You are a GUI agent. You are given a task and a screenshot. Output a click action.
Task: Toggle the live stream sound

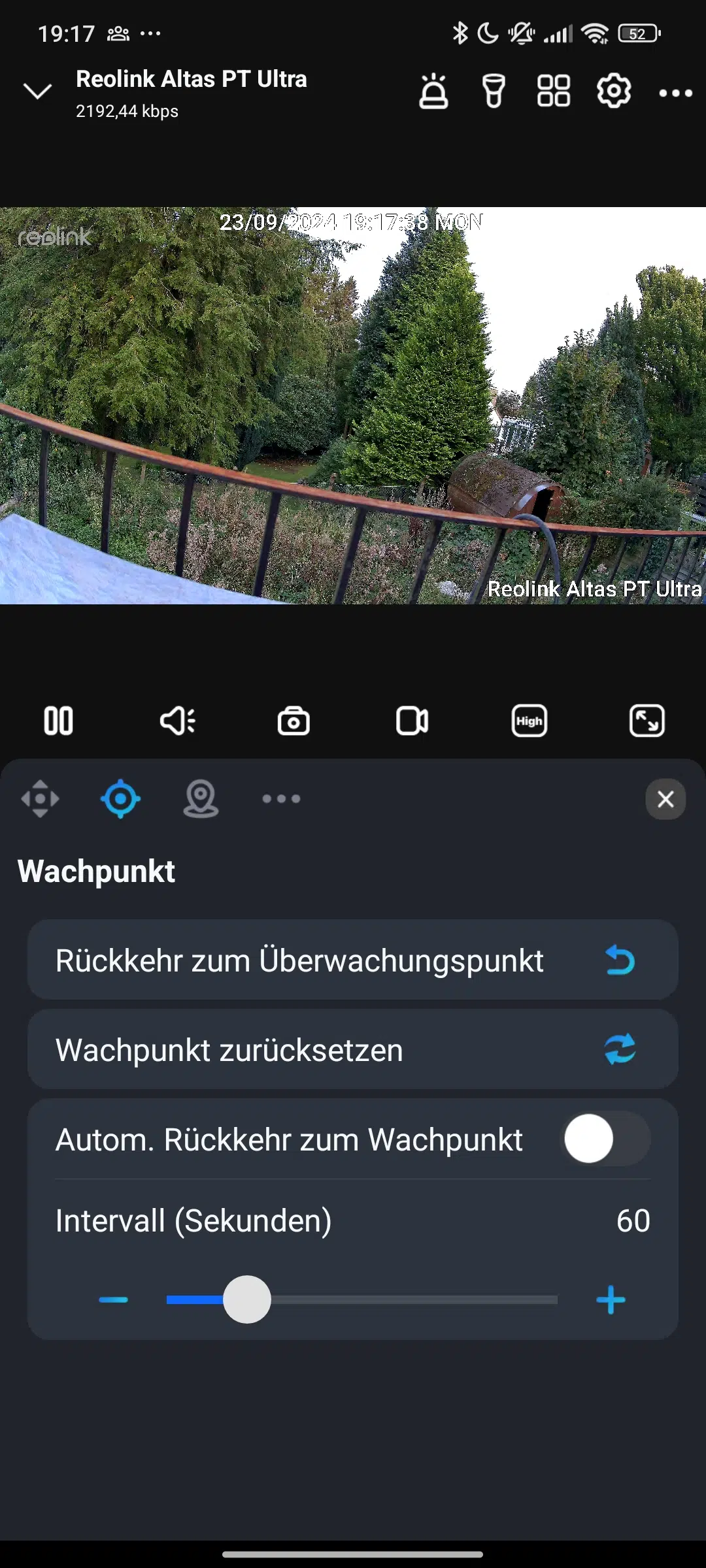tap(177, 721)
